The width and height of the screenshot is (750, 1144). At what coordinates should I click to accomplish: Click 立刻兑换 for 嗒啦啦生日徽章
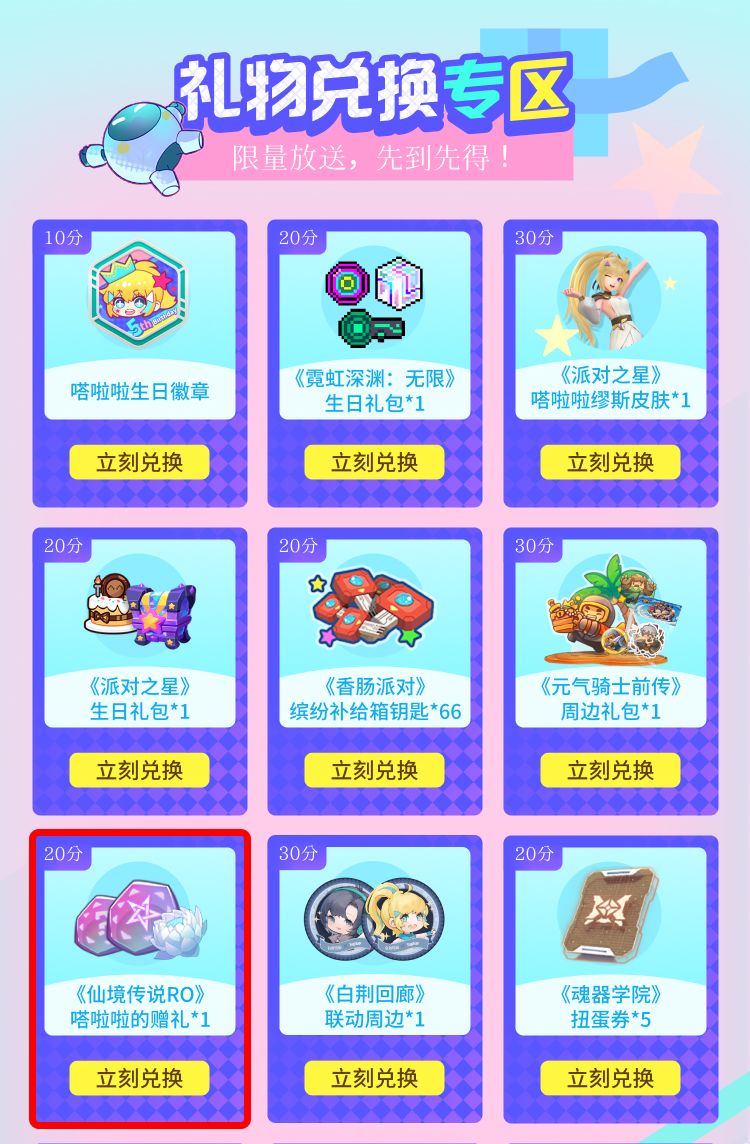140,461
